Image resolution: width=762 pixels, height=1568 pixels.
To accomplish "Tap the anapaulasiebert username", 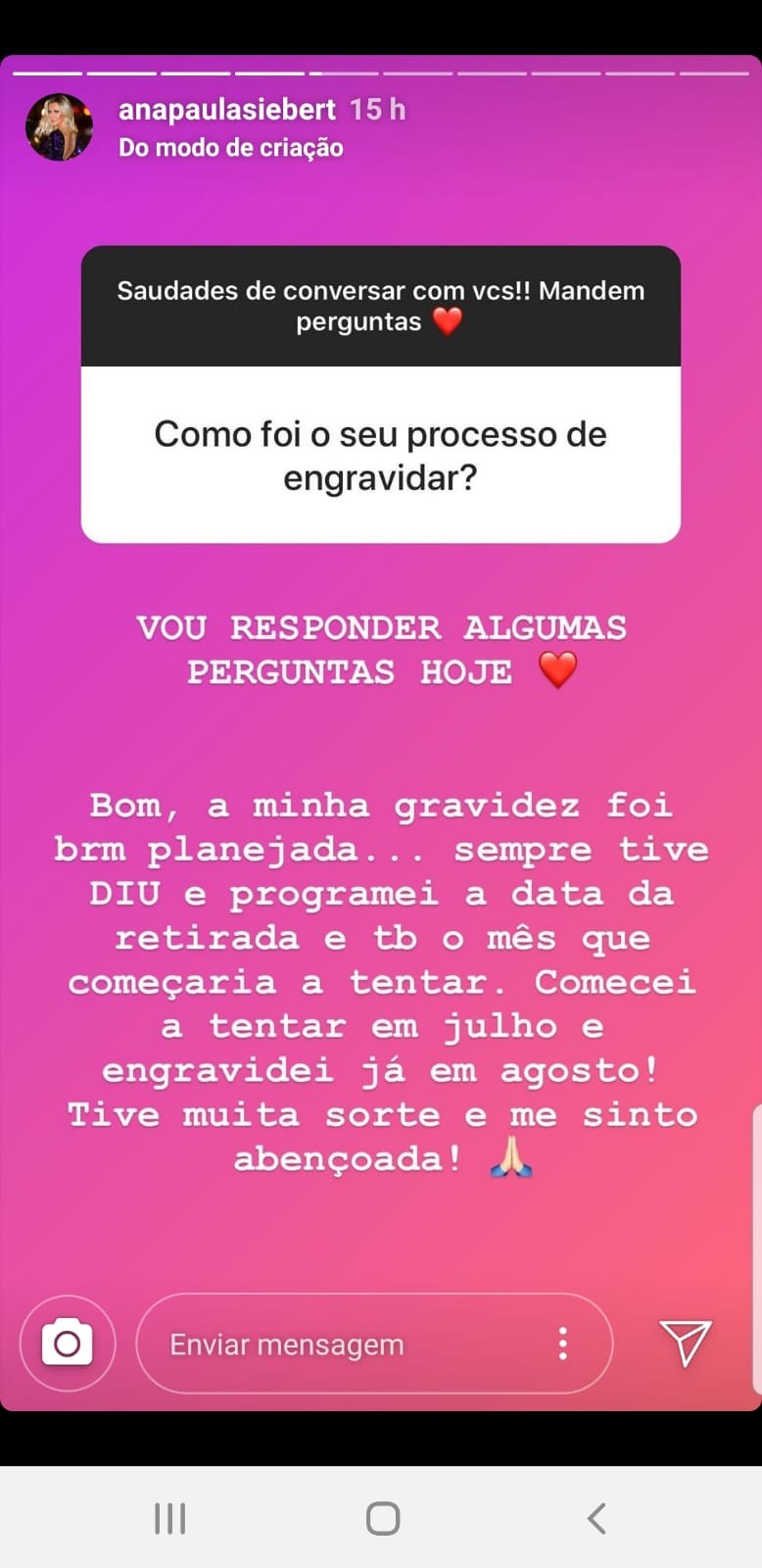I will 227,109.
